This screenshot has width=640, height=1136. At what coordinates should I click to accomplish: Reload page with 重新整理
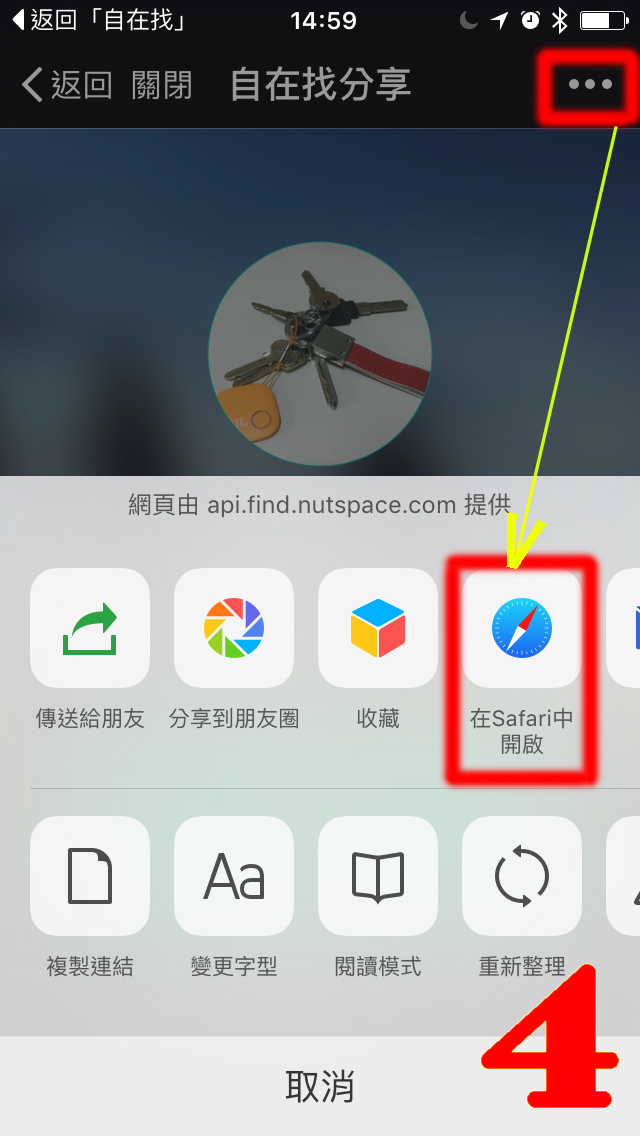522,876
